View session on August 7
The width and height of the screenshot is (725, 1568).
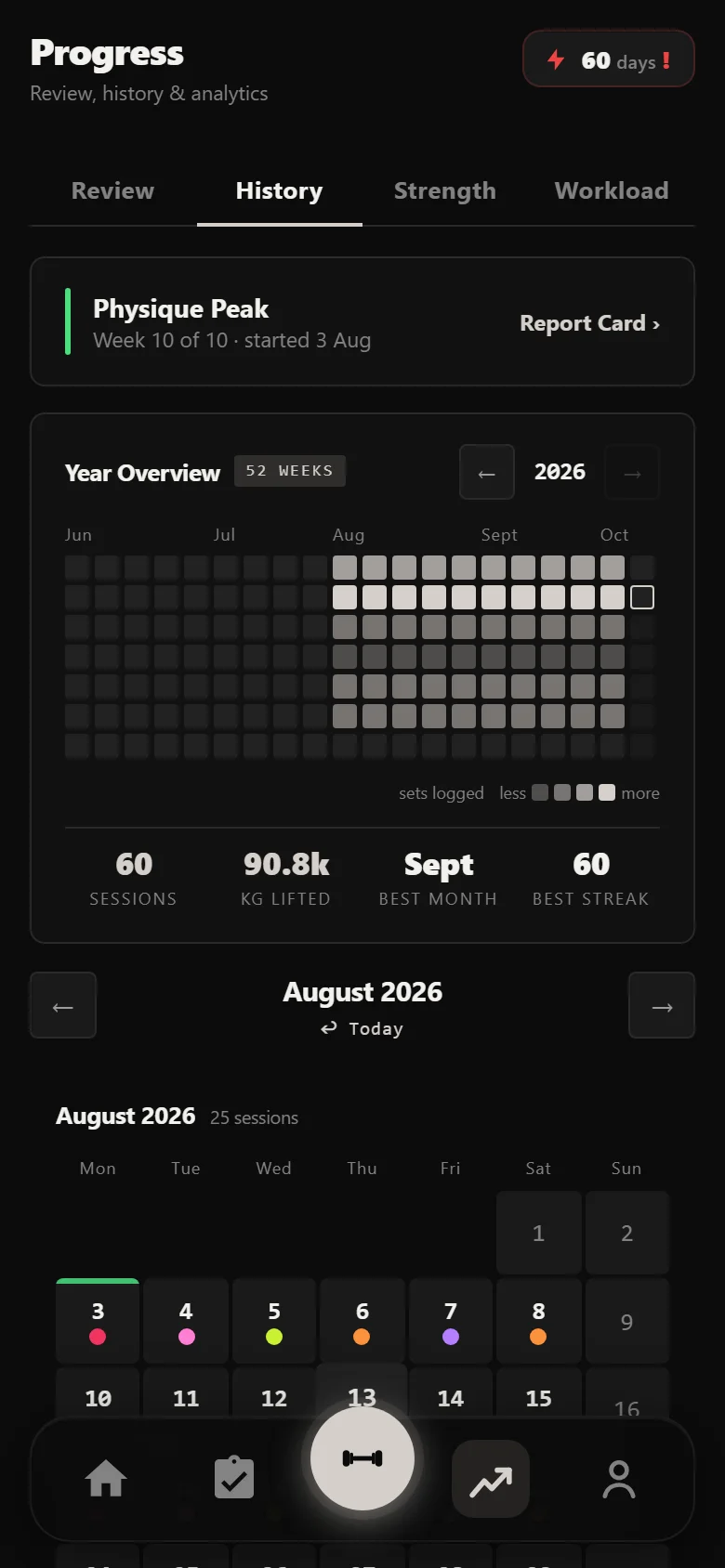tap(451, 1321)
